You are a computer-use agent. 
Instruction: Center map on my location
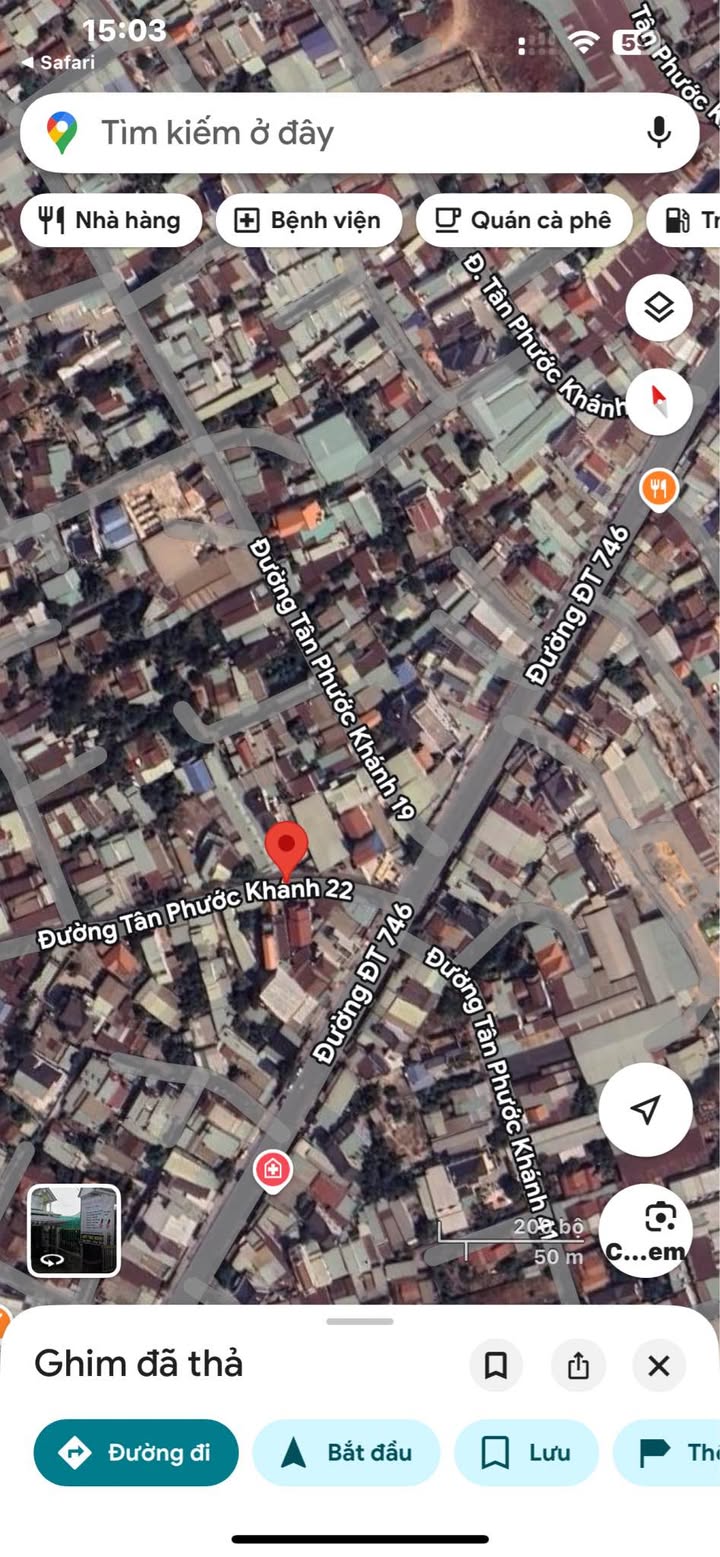646,1109
